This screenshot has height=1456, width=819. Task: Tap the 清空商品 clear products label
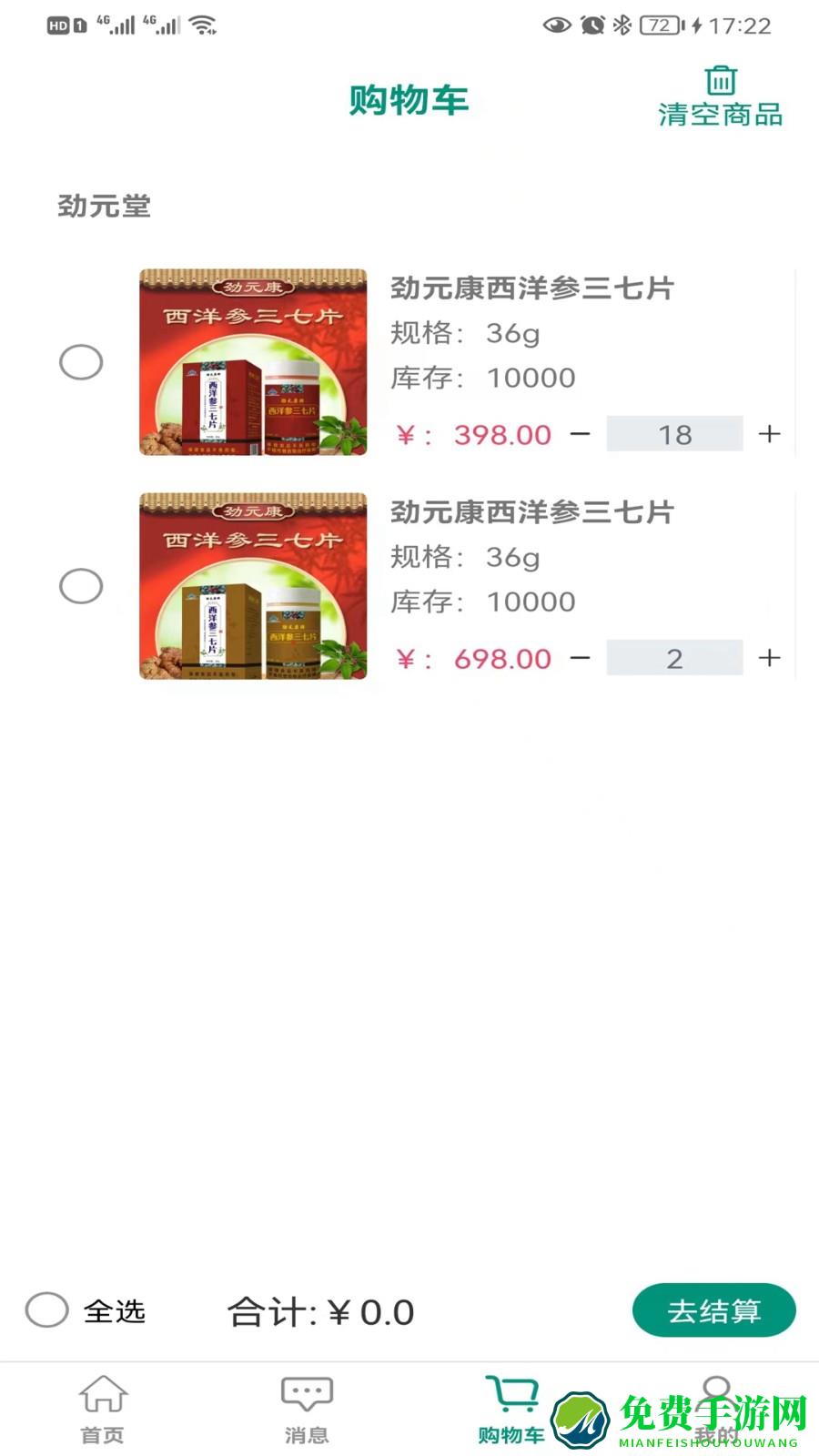pyautogui.click(x=721, y=116)
